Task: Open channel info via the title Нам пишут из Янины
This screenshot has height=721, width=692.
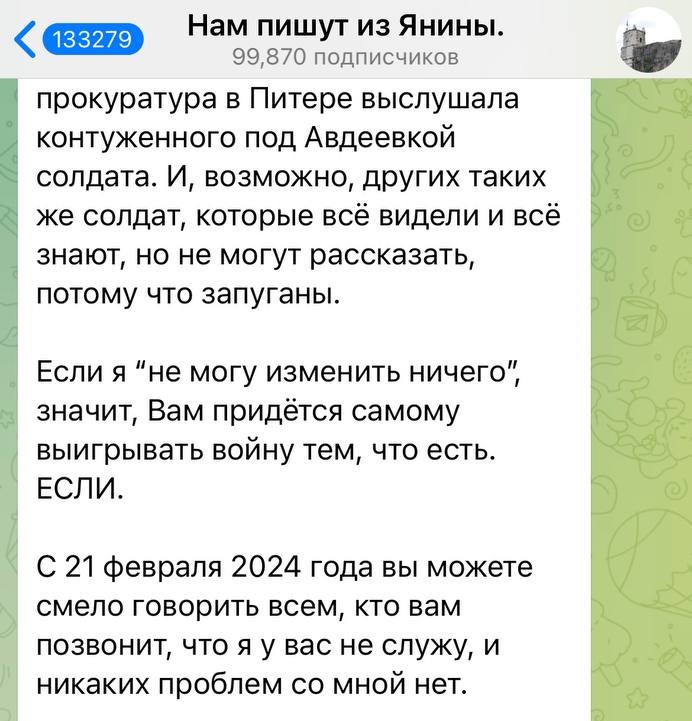Action: pyautogui.click(x=345, y=28)
